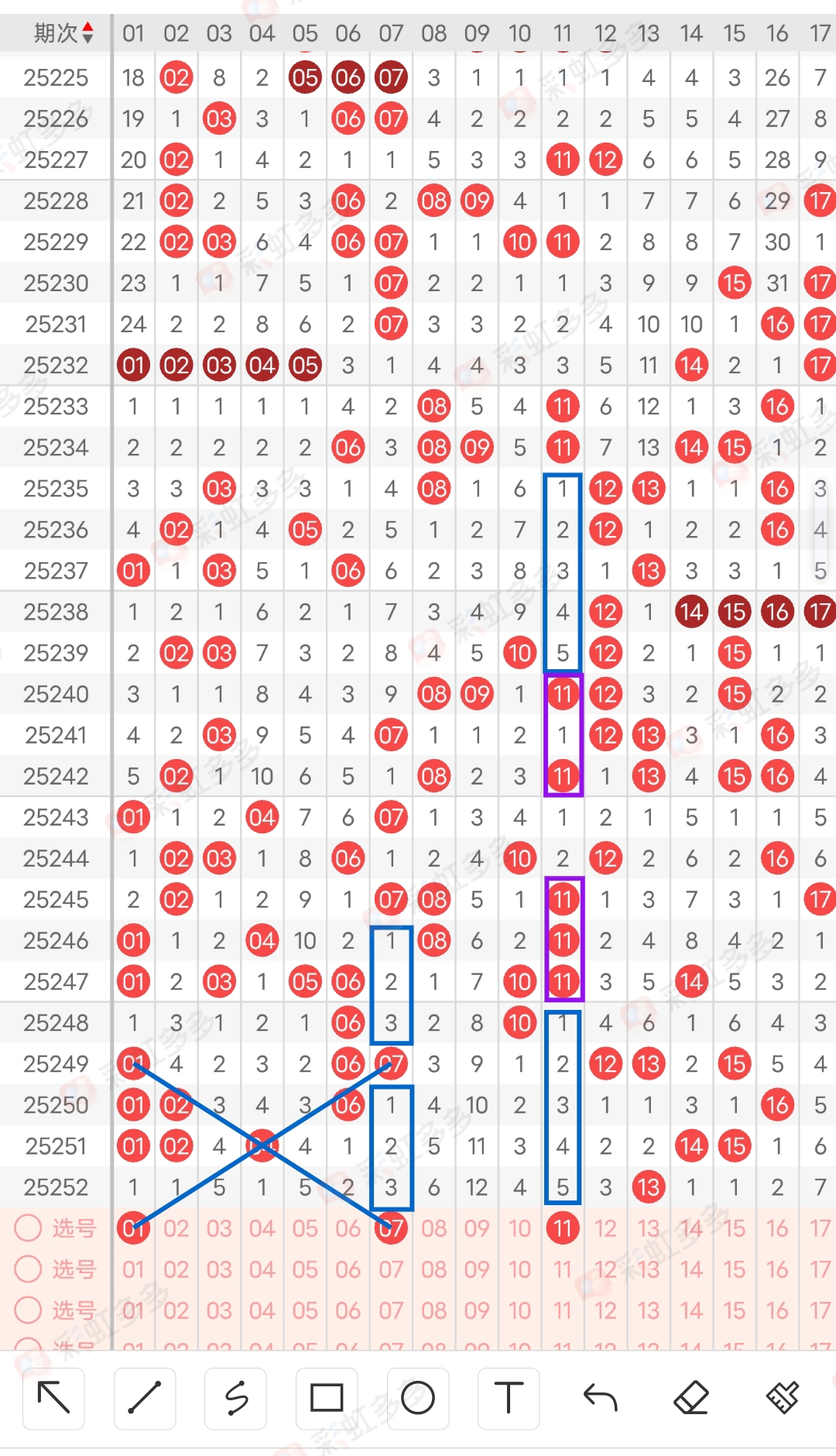This screenshot has height=1456, width=836.
Task: Clear all drawings with the brush icon
Action: point(783,1398)
